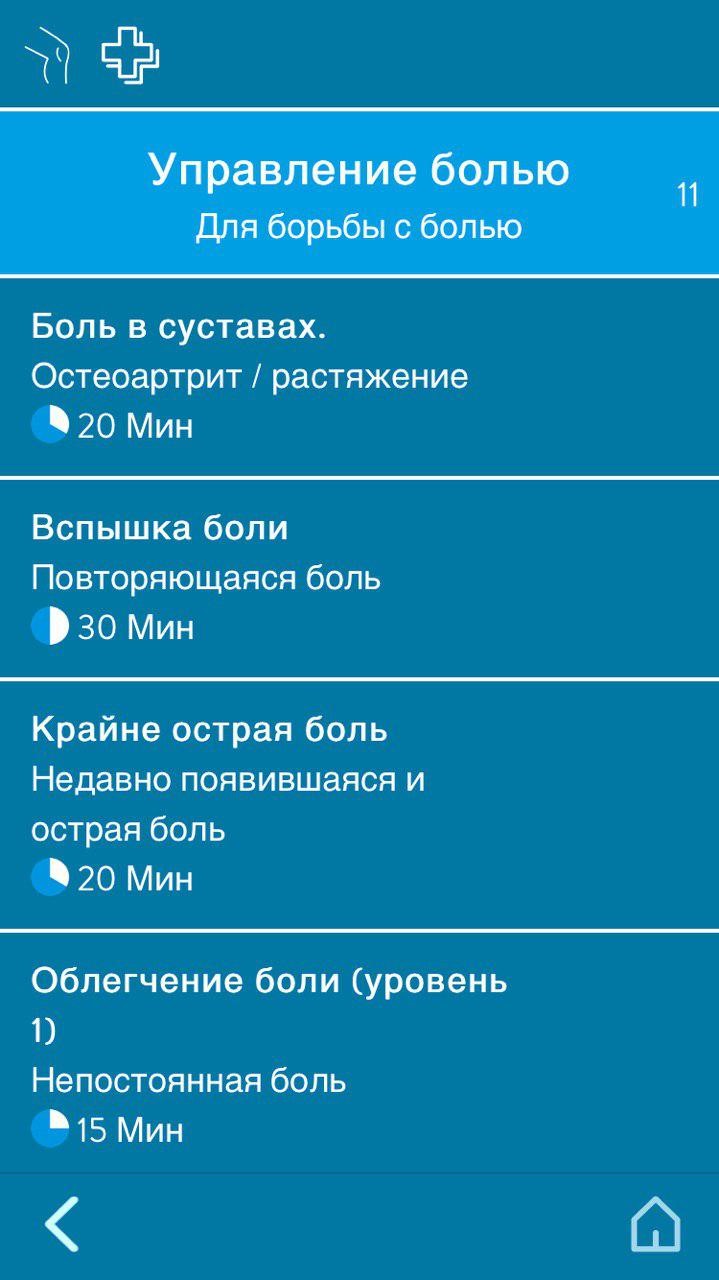Go back with the left arrow
This screenshot has height=1280, width=719.
62,1223
